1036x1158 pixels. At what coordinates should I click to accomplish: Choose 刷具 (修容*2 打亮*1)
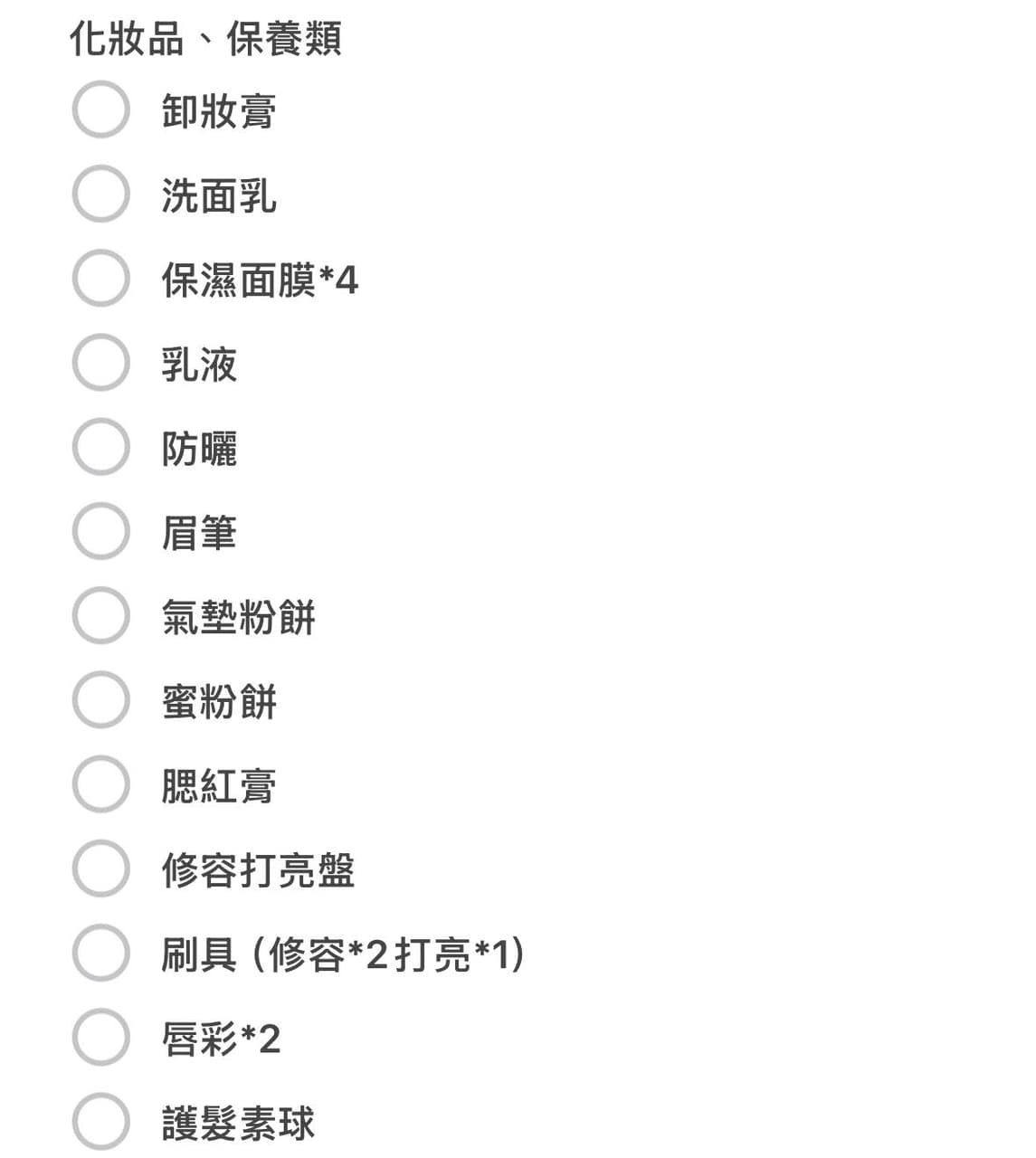click(x=100, y=953)
